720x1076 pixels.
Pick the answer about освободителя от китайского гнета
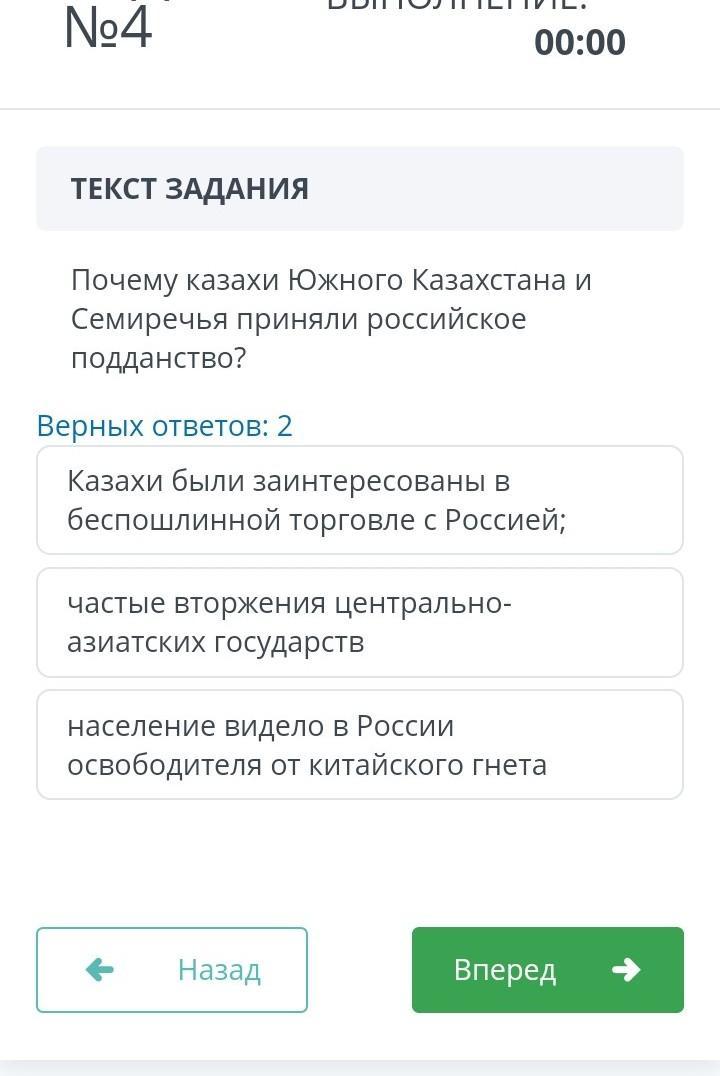tap(359, 745)
